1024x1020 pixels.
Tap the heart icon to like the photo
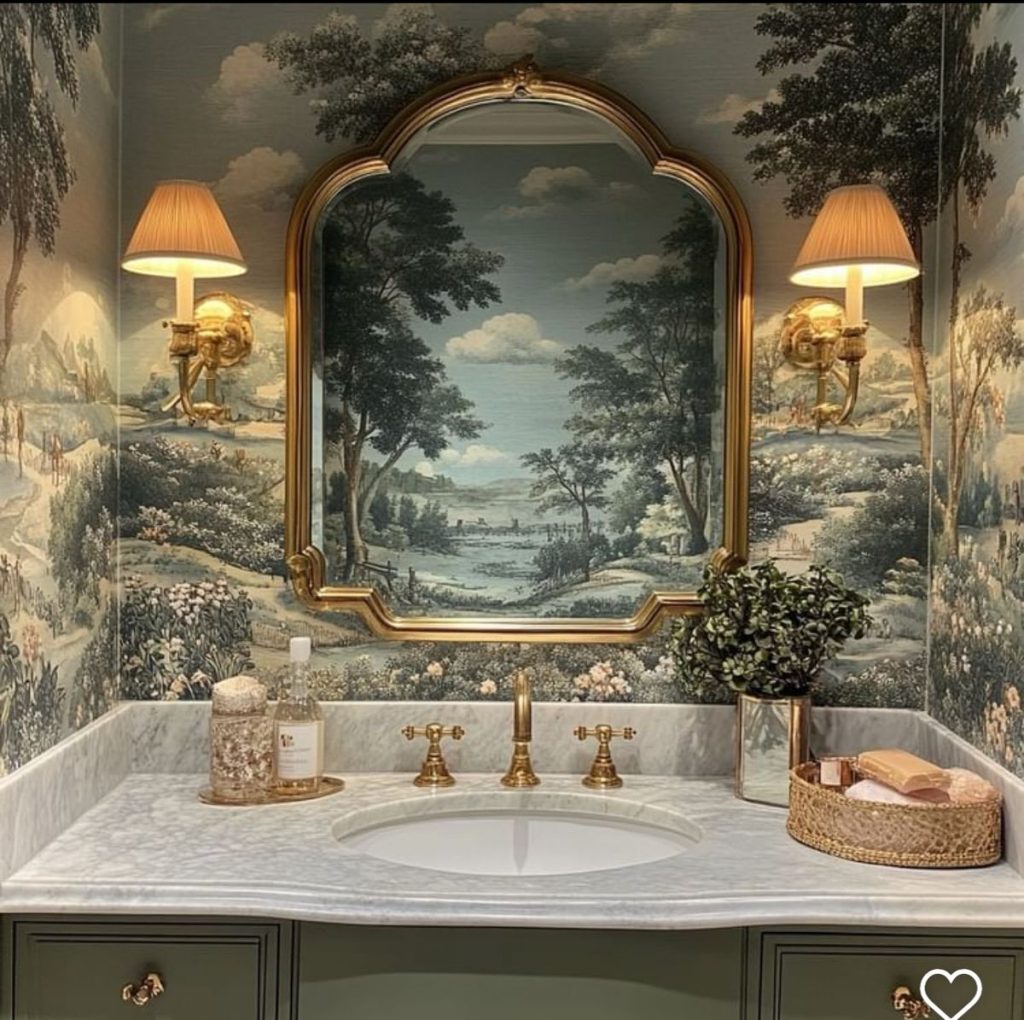pos(950,992)
